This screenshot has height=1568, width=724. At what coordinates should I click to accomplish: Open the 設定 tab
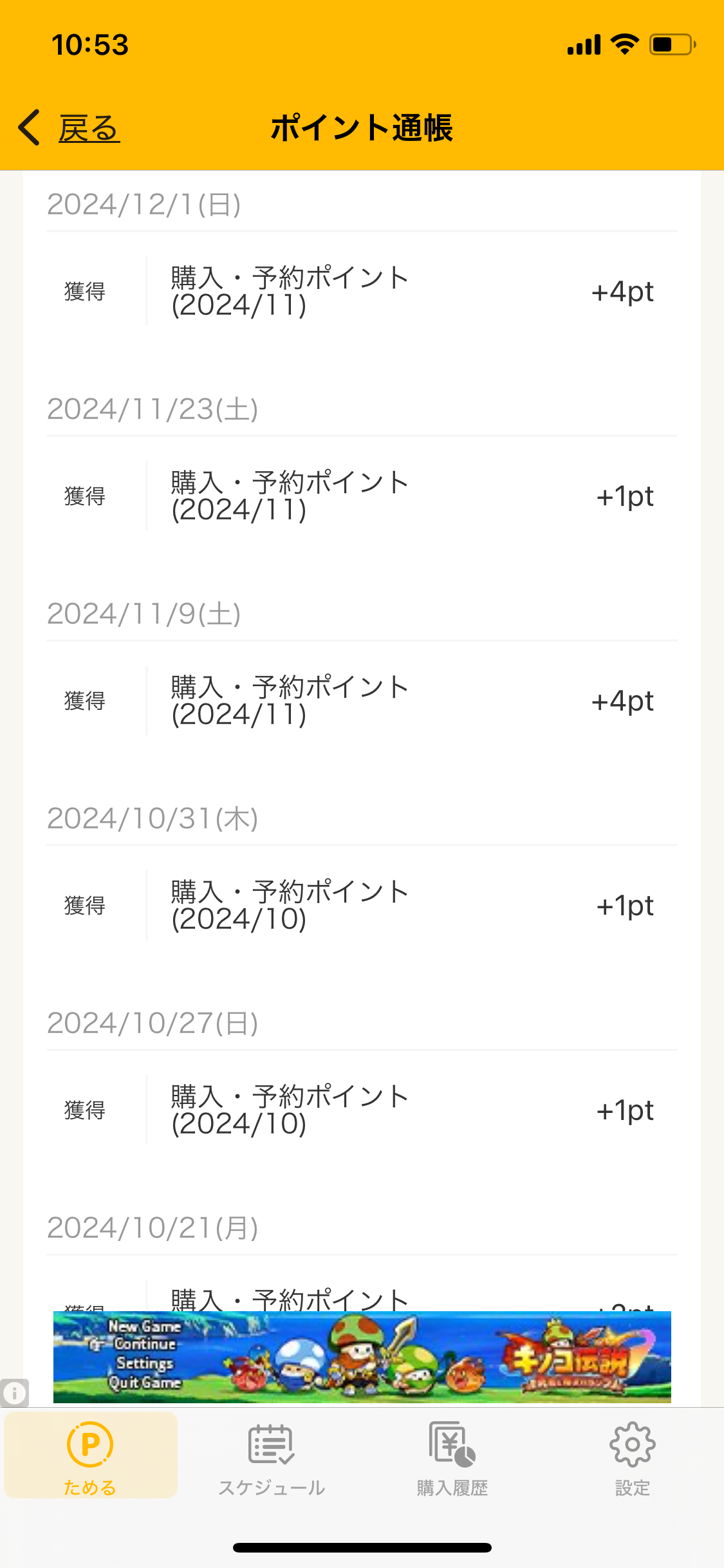pyautogui.click(x=633, y=1459)
